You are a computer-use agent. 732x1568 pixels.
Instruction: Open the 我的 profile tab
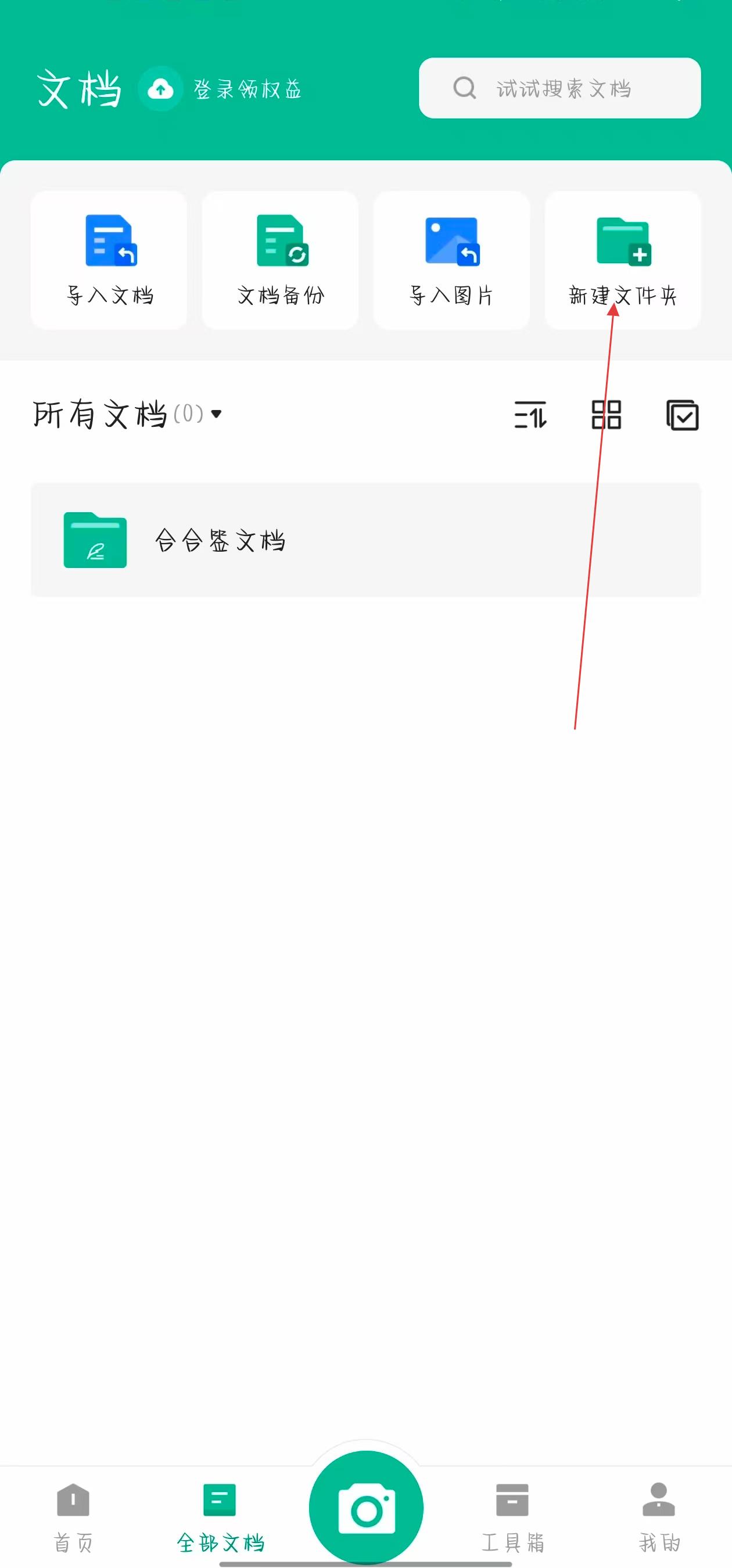click(x=659, y=1516)
